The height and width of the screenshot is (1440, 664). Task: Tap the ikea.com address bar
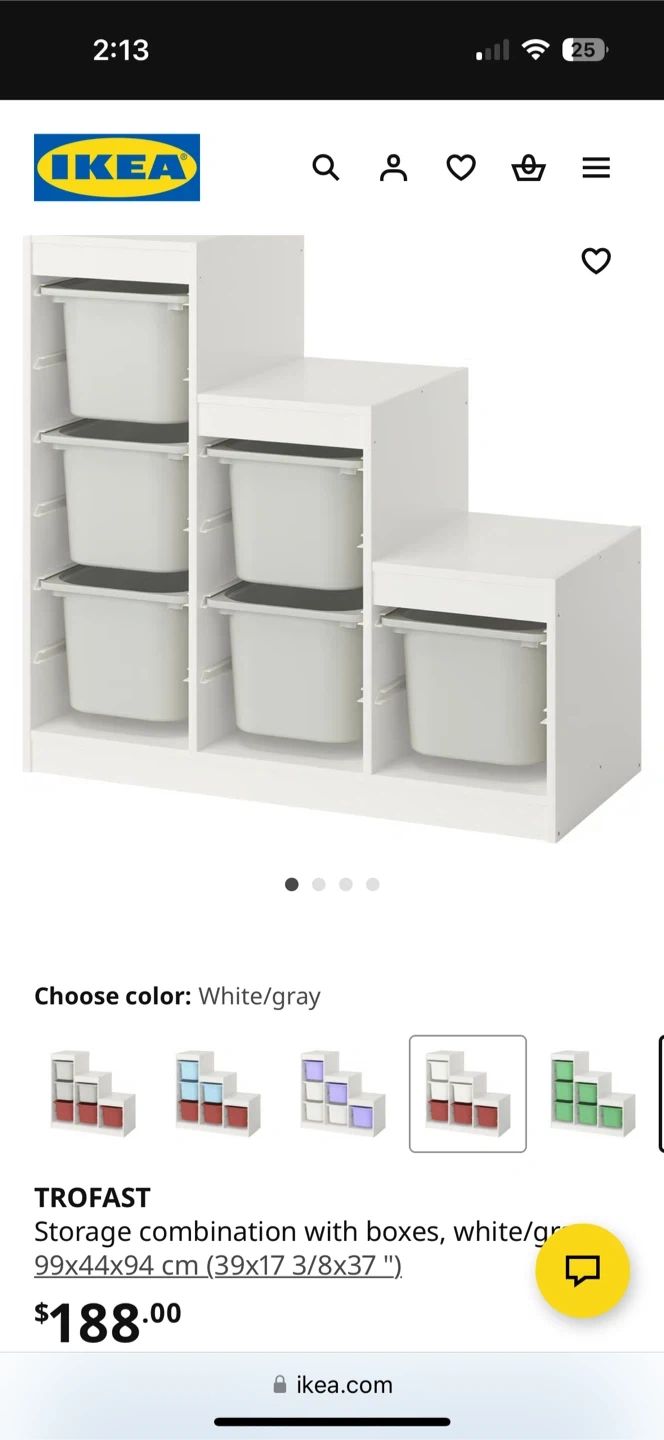tap(332, 1385)
